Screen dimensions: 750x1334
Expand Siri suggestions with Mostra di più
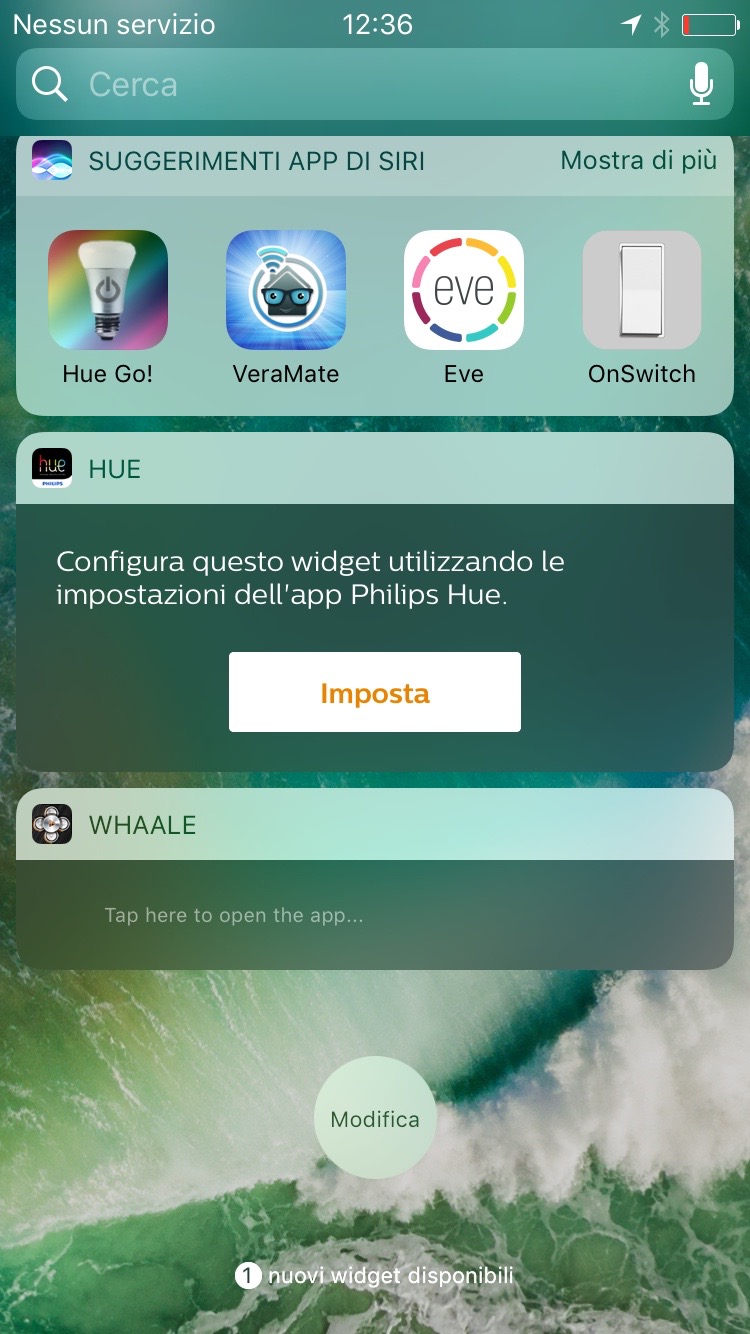pos(638,160)
